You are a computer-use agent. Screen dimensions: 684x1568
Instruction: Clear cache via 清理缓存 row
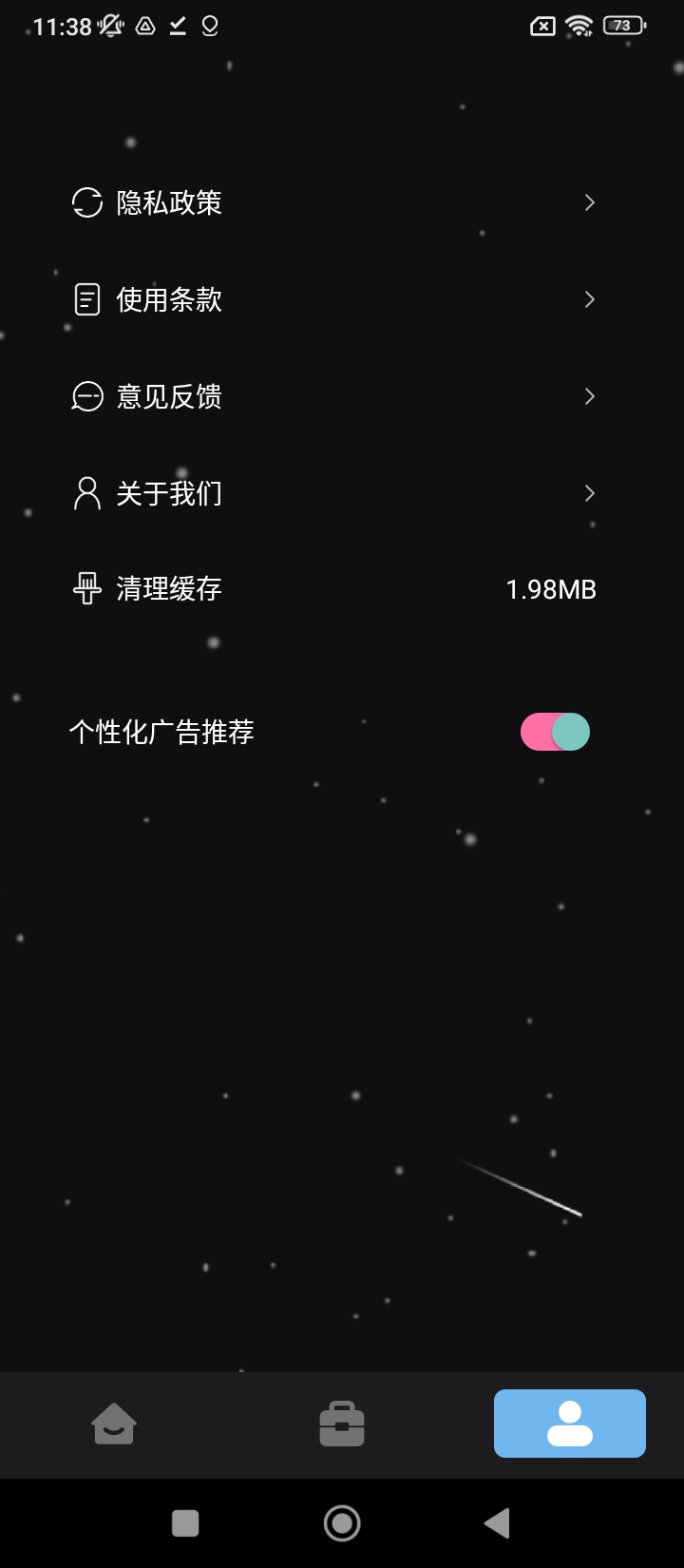tap(332, 589)
